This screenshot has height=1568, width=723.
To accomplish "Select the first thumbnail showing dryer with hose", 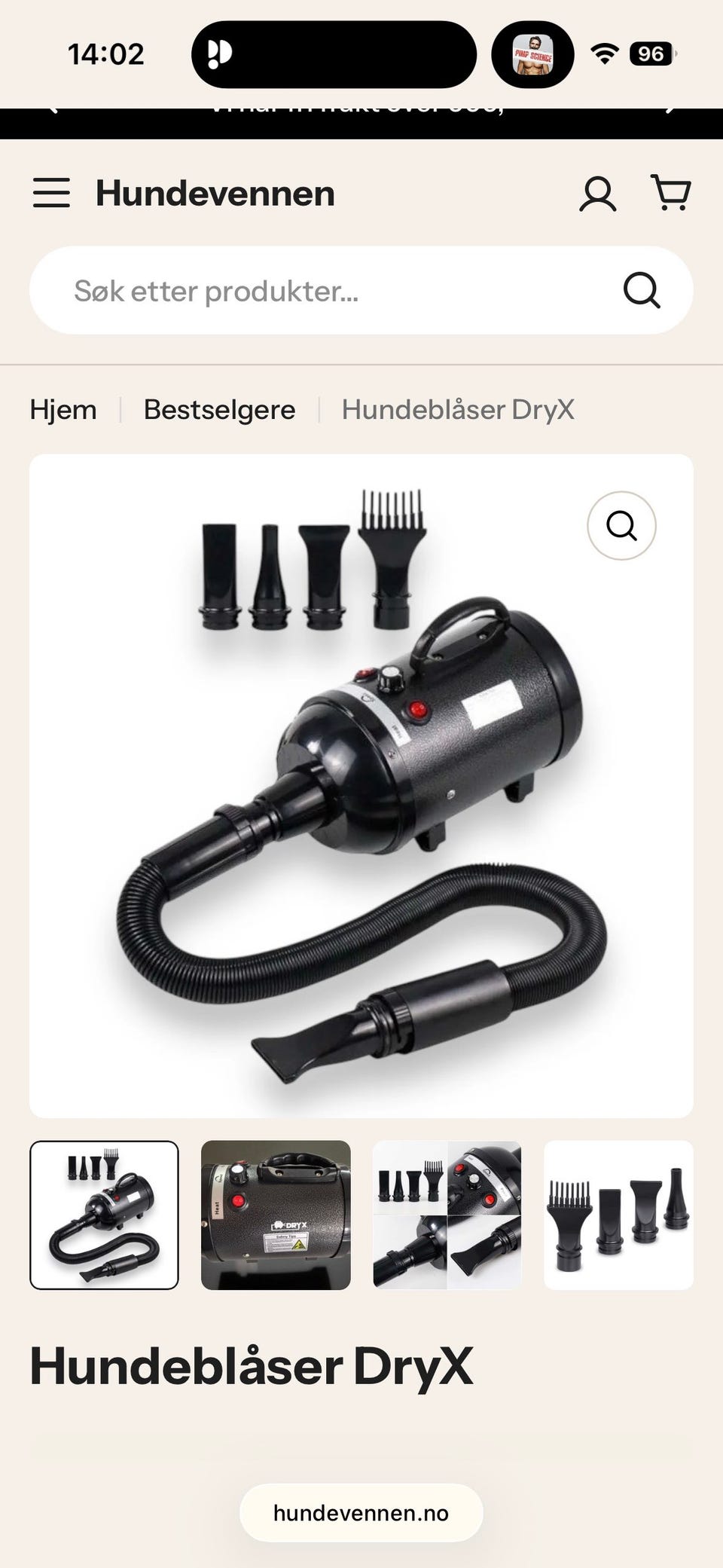I will (x=104, y=1215).
